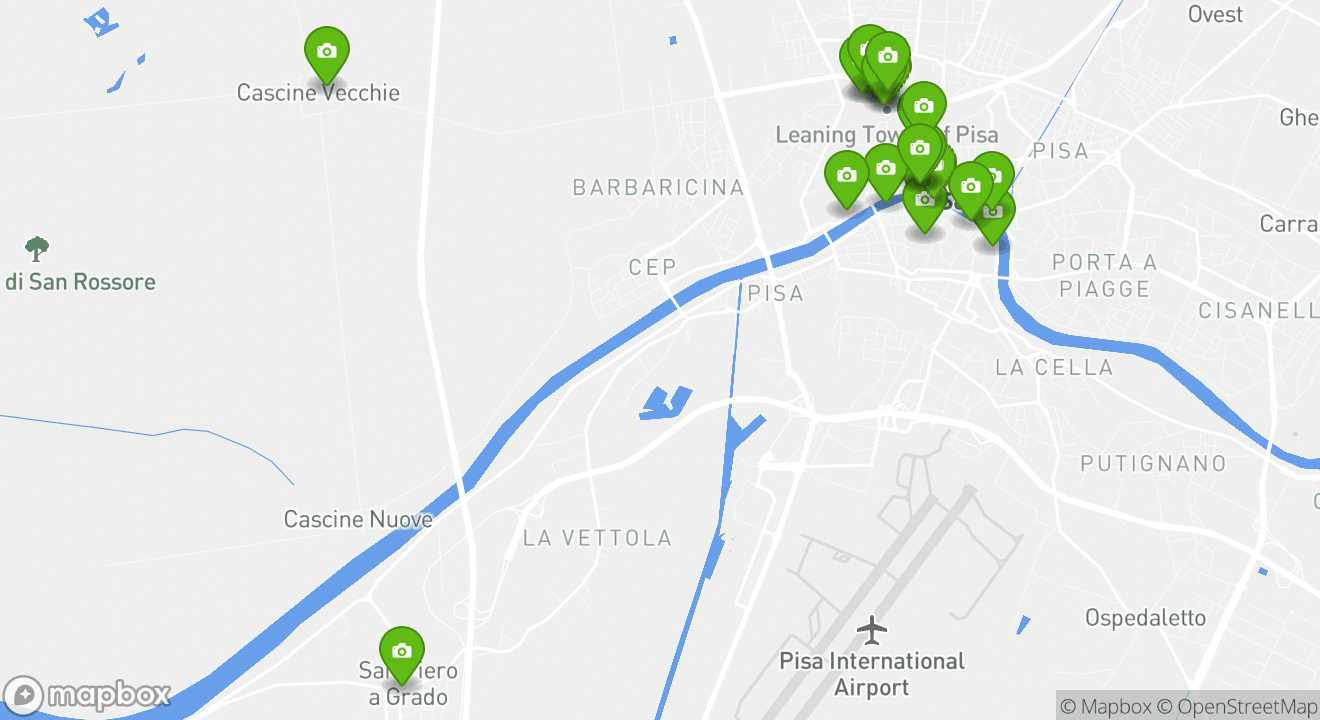Open the Mapbox attribution link
This screenshot has height=720, width=1320.
pos(1105,706)
